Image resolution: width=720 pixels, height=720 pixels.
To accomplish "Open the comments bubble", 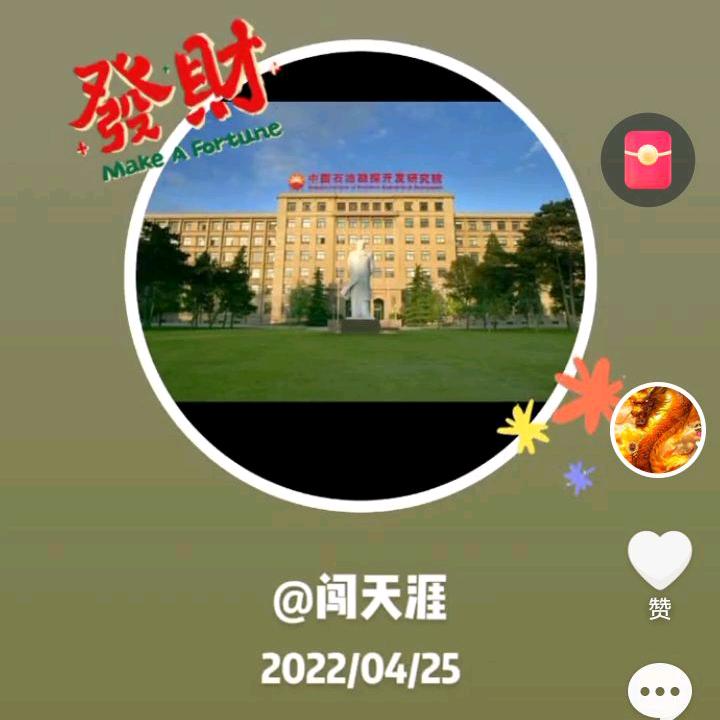I will [x=659, y=692].
